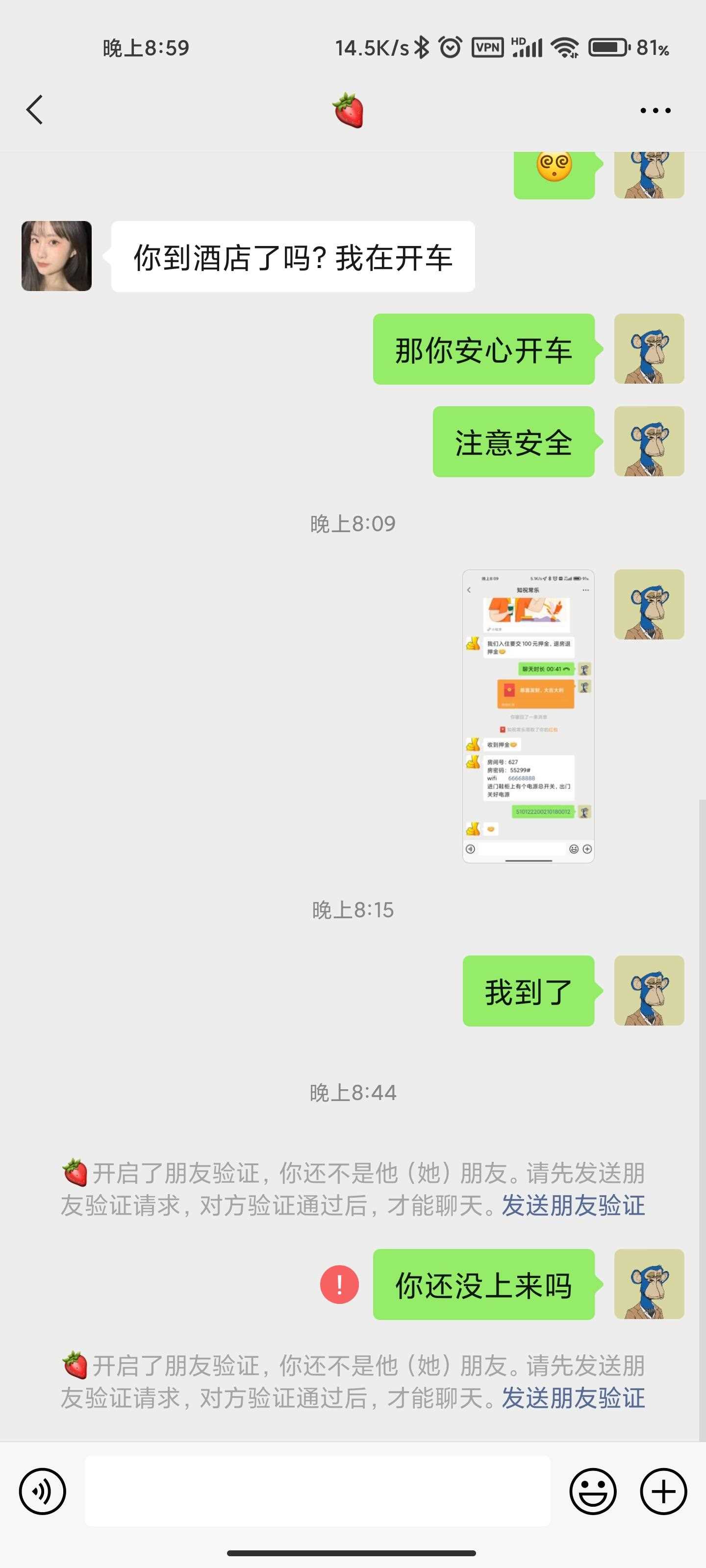This screenshot has width=706, height=1568.
Task: Open the emoji sticker panel
Action: 592,1491
